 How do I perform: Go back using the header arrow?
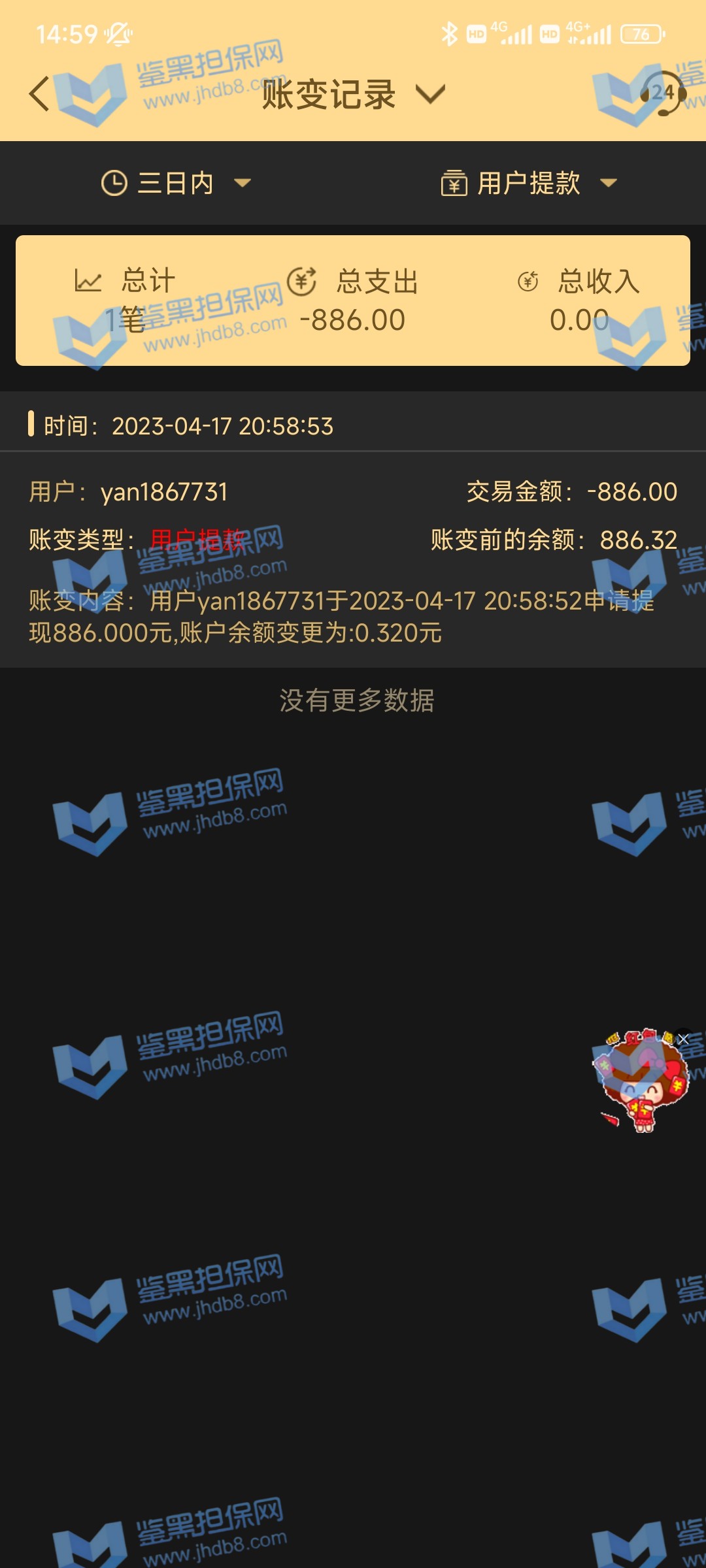[x=39, y=94]
